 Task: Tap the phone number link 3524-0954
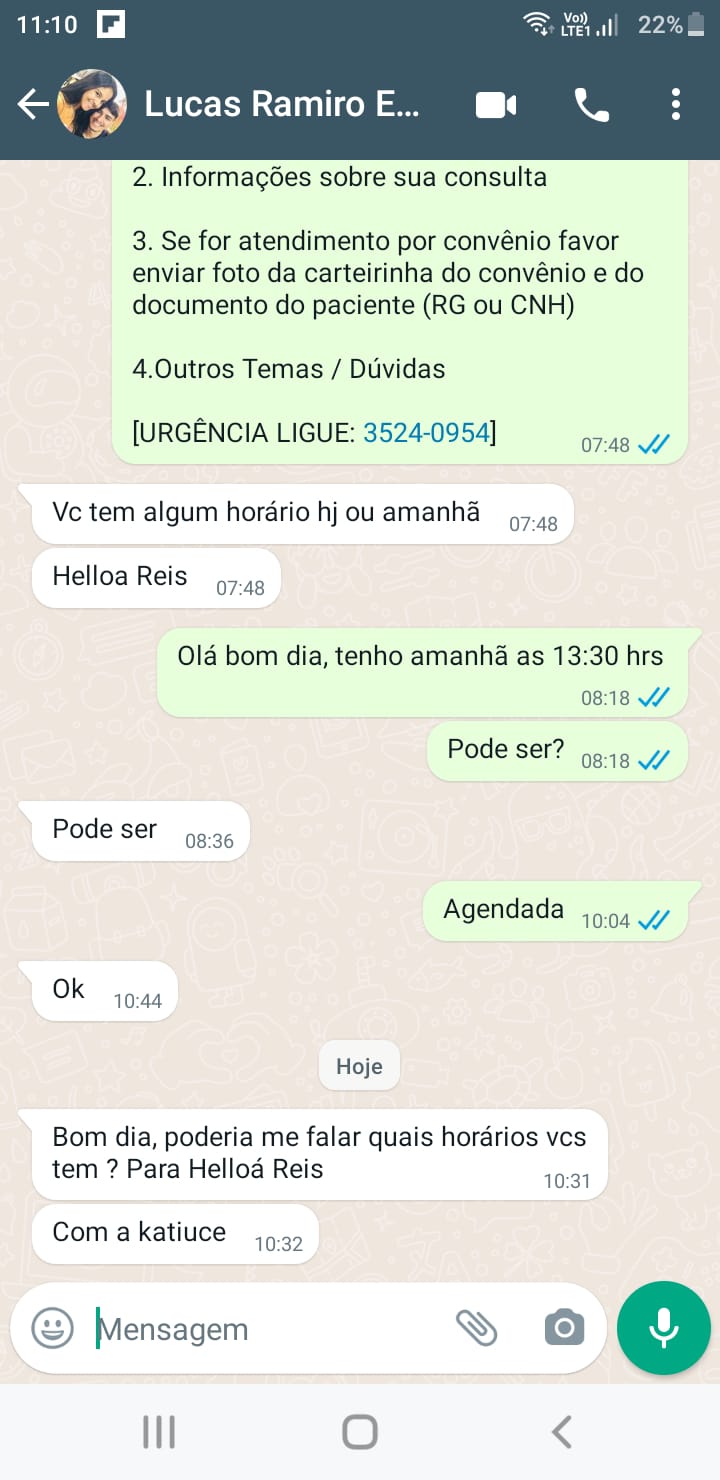[x=426, y=433]
